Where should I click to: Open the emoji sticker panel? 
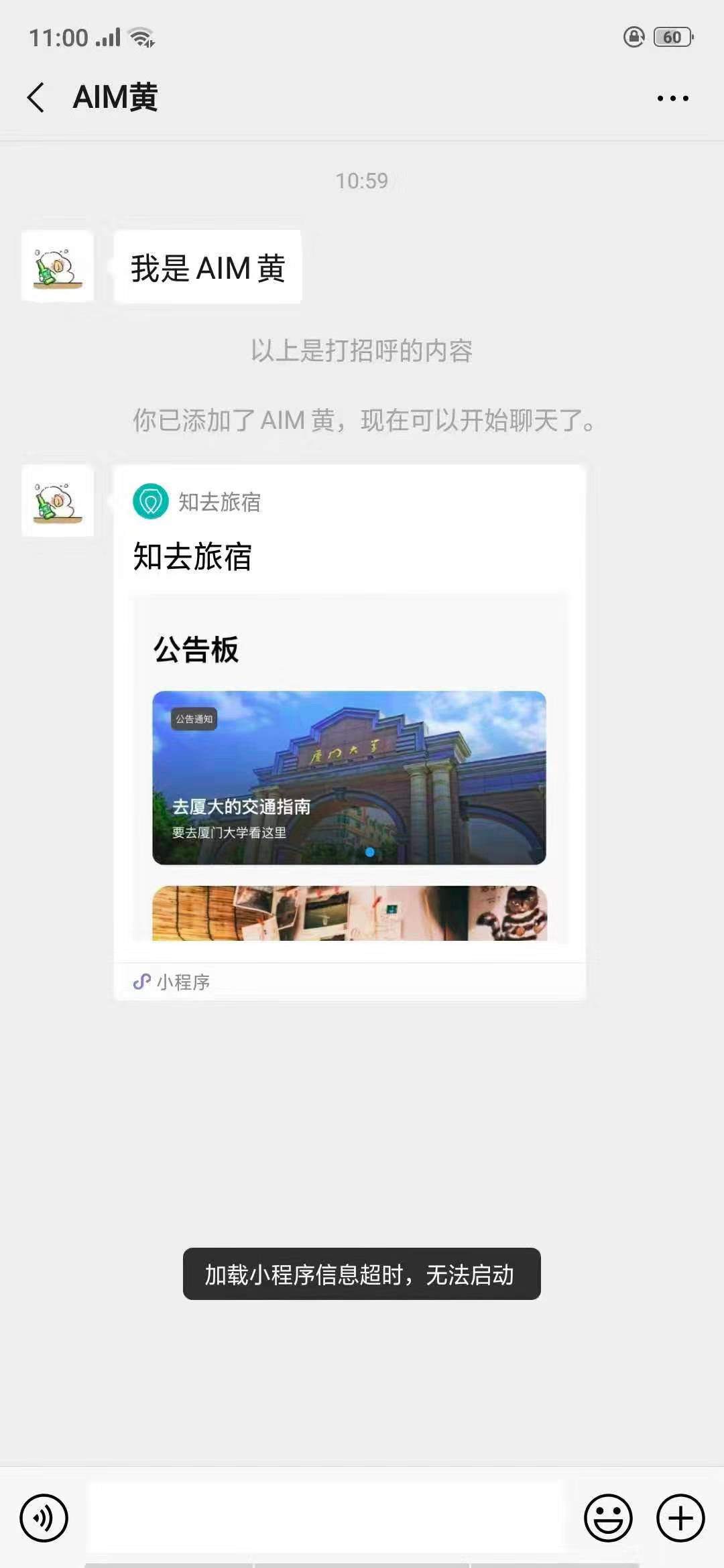[608, 1518]
